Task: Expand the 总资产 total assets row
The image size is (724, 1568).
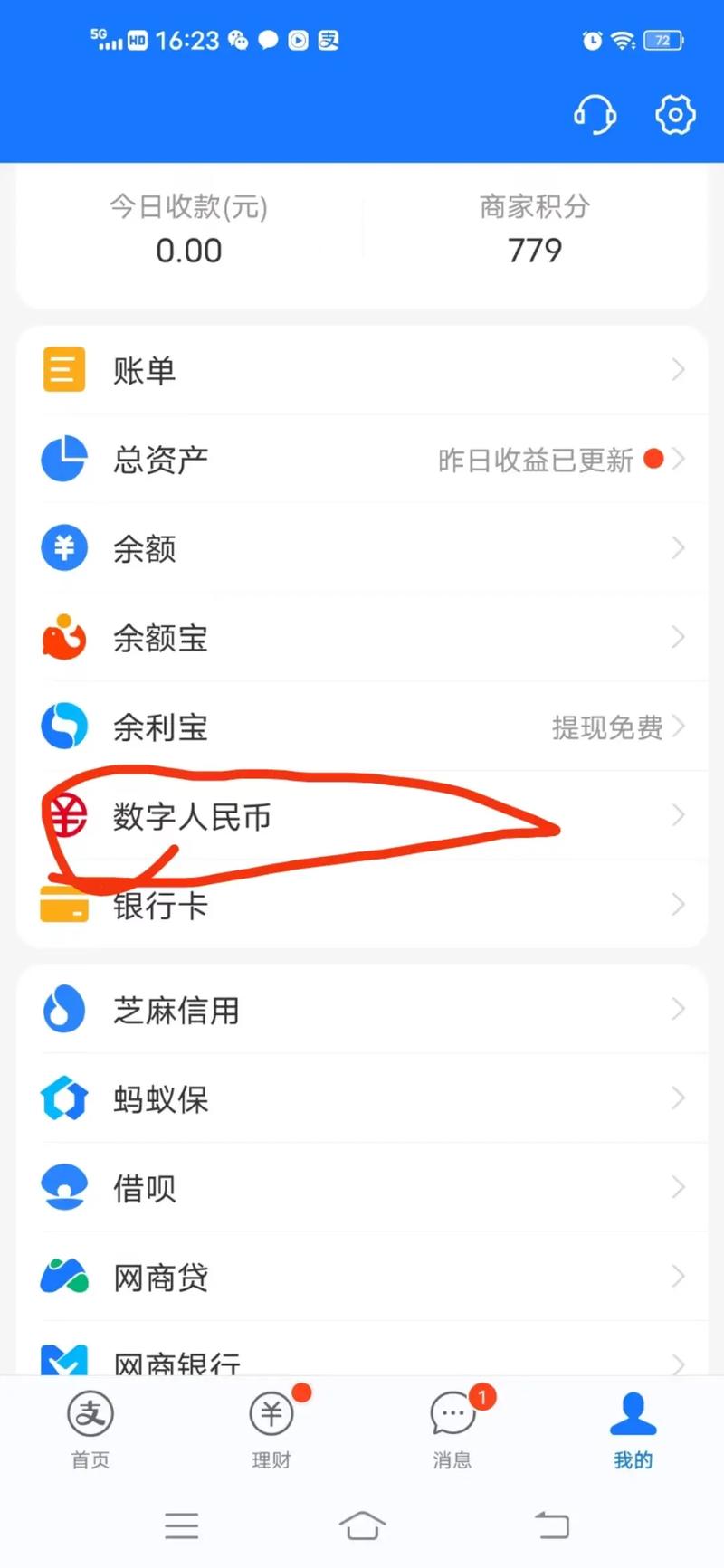Action: click(x=680, y=459)
